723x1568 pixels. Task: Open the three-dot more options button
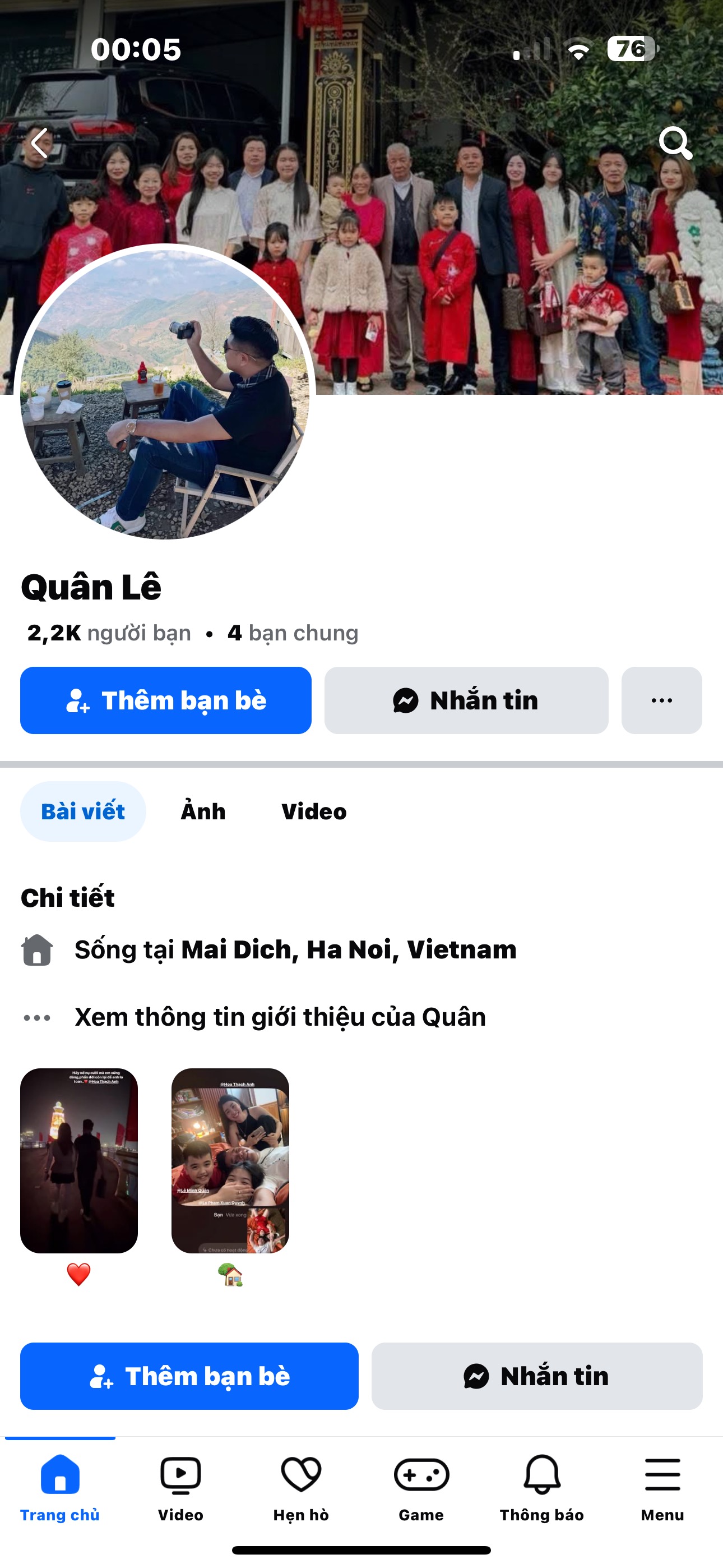661,700
